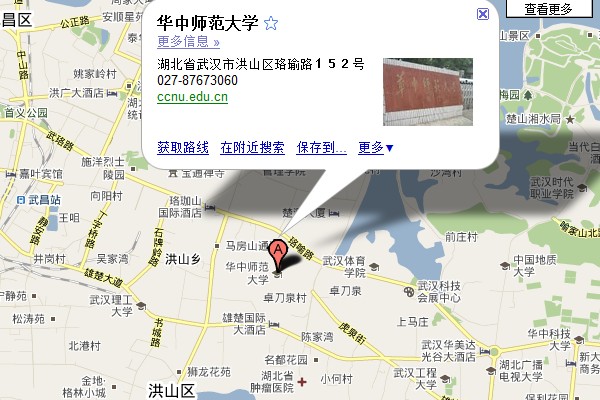Search nearby with 在附近搜索

coord(252,147)
